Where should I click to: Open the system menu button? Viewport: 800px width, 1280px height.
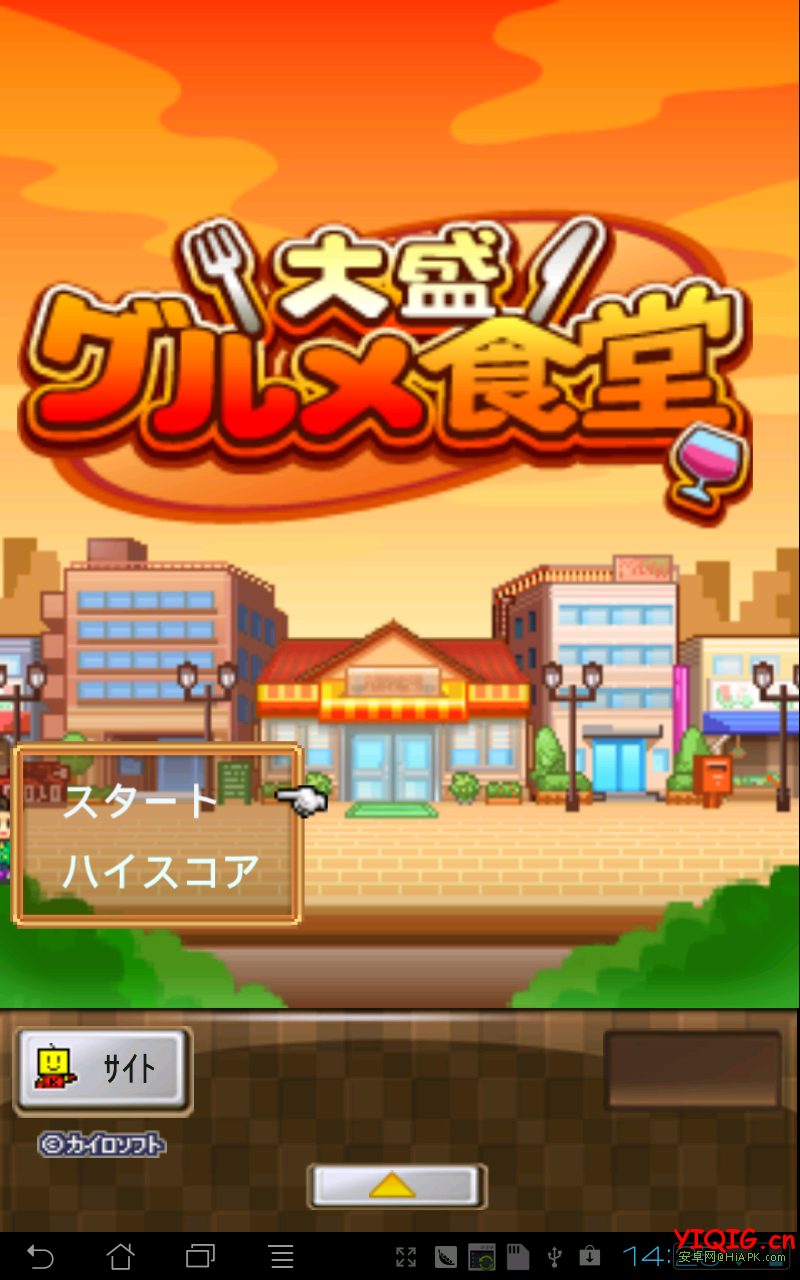tap(282, 1256)
